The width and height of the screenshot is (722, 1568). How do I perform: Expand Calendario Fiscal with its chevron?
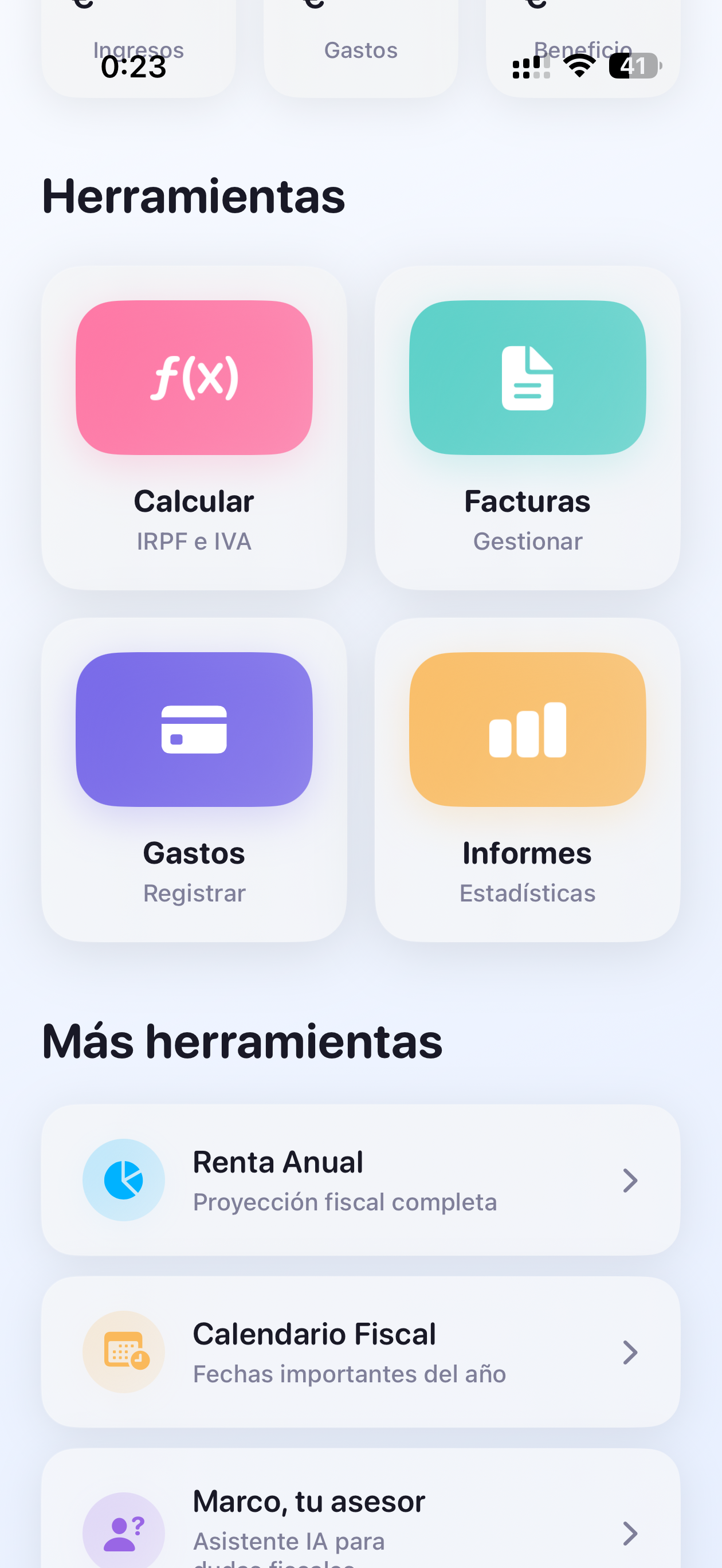pyautogui.click(x=631, y=1351)
